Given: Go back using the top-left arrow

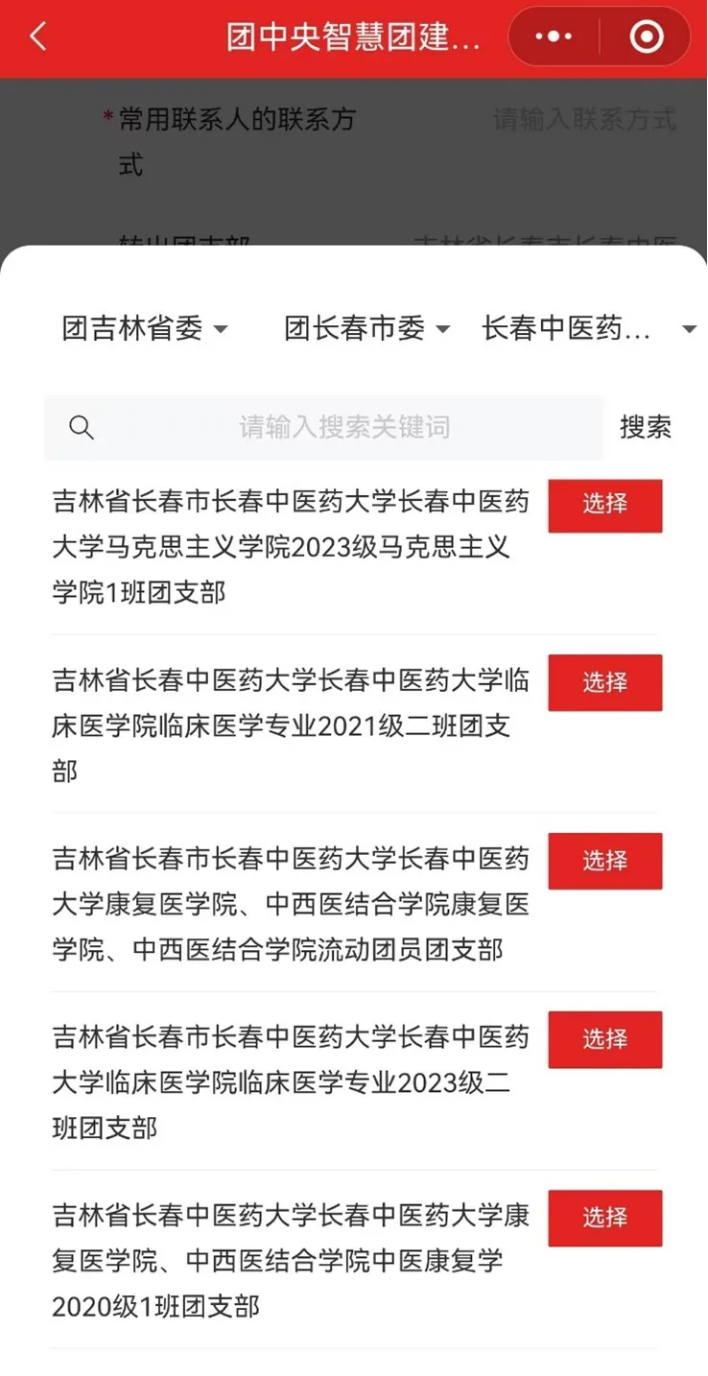Looking at the screenshot, I should pos(38,38).
